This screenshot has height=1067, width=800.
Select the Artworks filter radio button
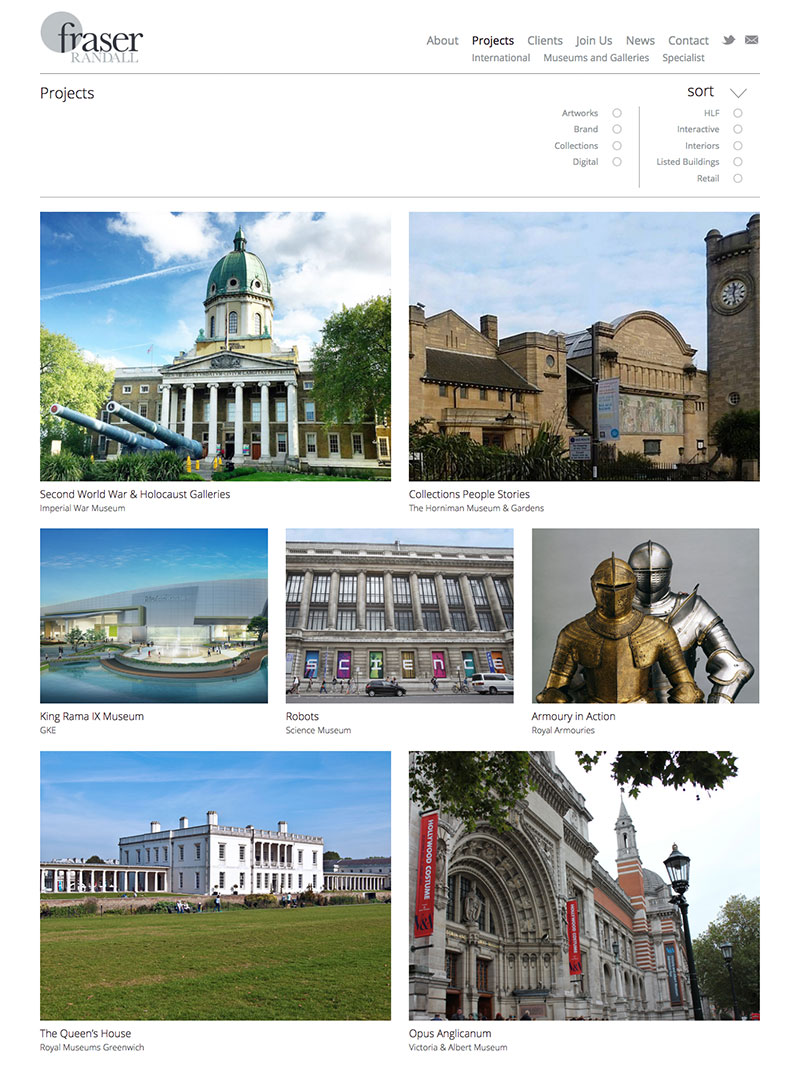[617, 114]
